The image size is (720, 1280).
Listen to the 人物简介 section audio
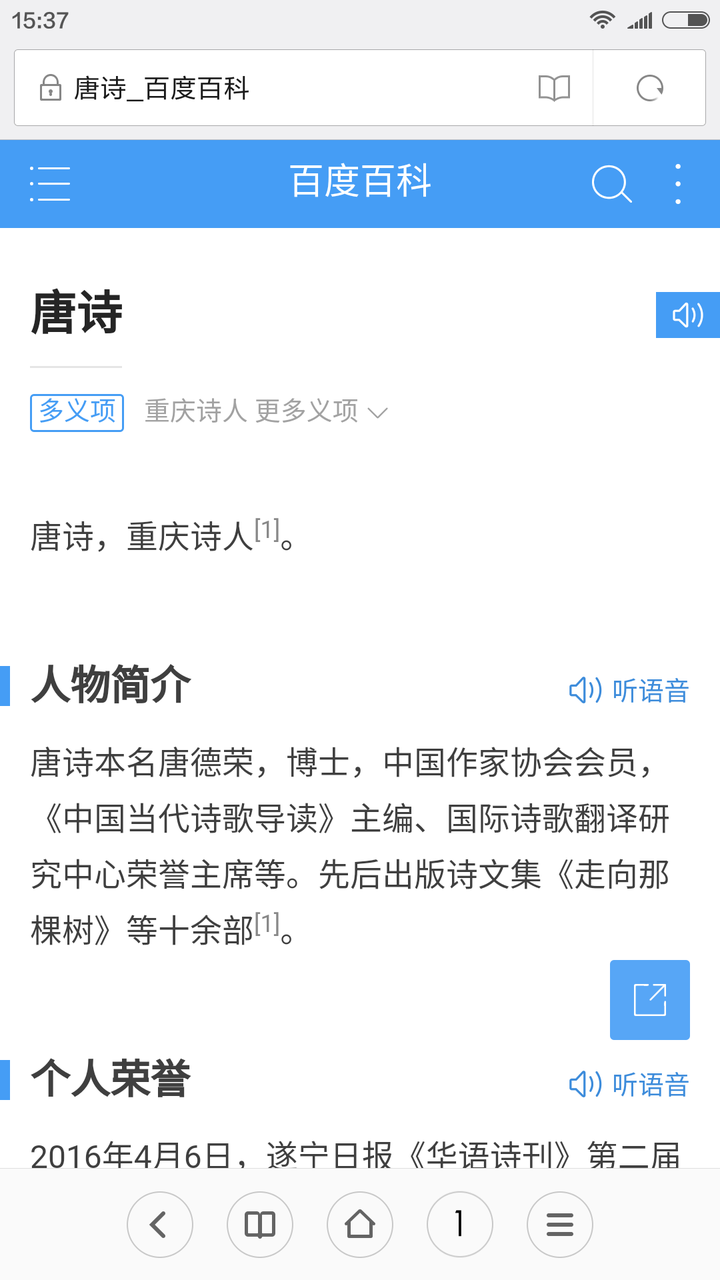coord(629,690)
